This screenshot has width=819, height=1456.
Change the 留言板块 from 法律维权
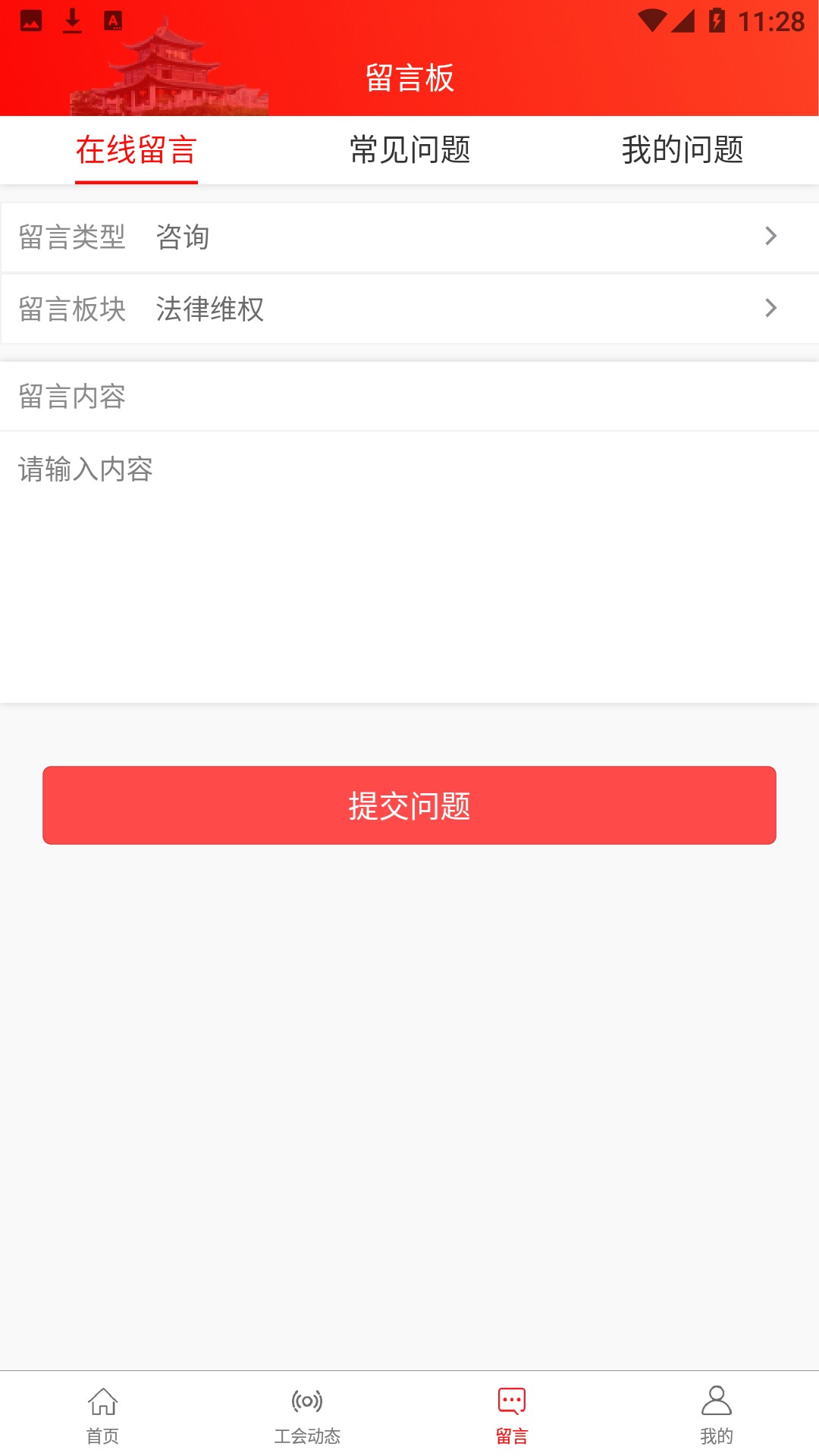click(409, 309)
